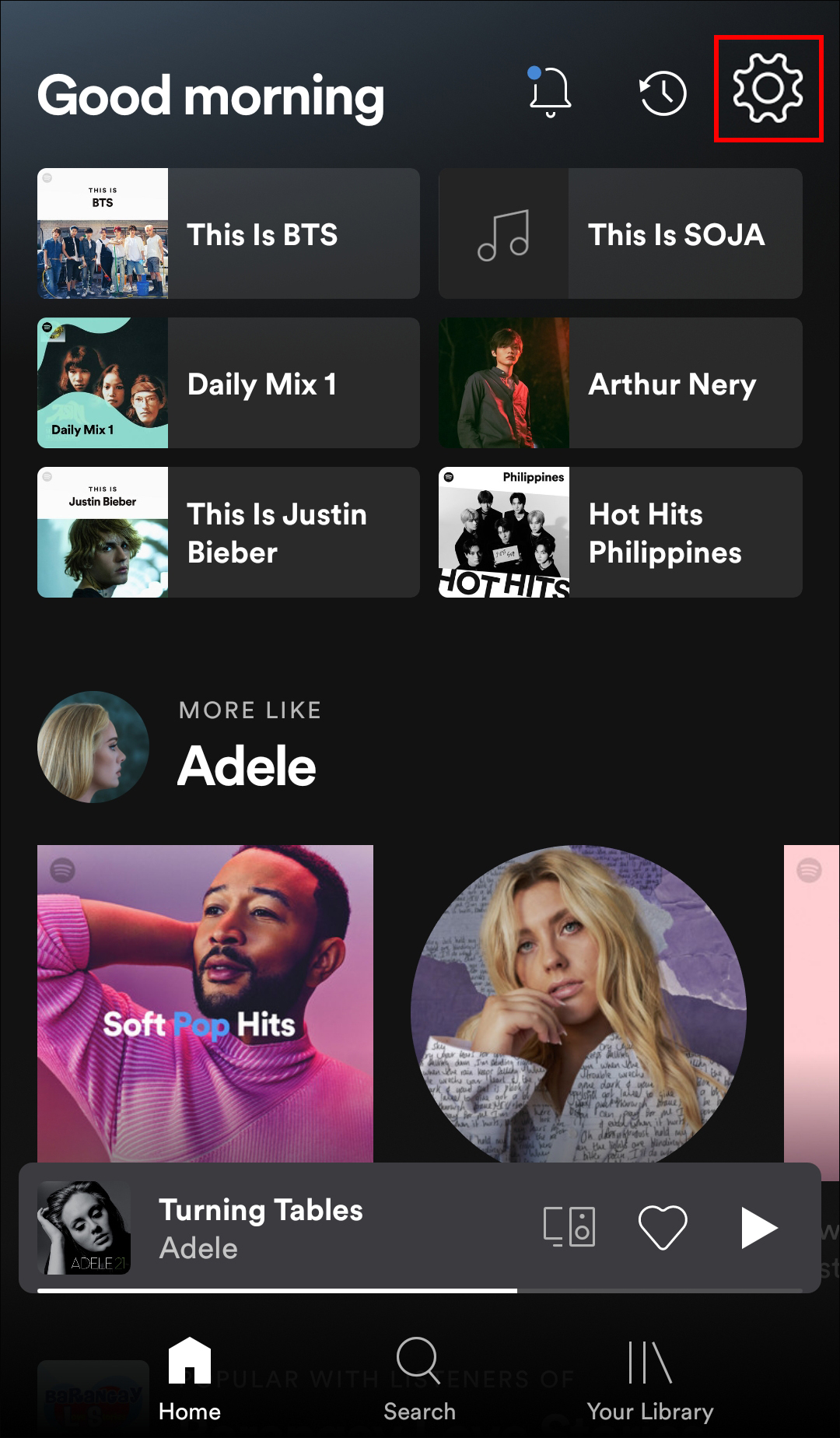The width and height of the screenshot is (840, 1438).
Task: Open the This Is SOJA playlist
Action: coord(621,233)
